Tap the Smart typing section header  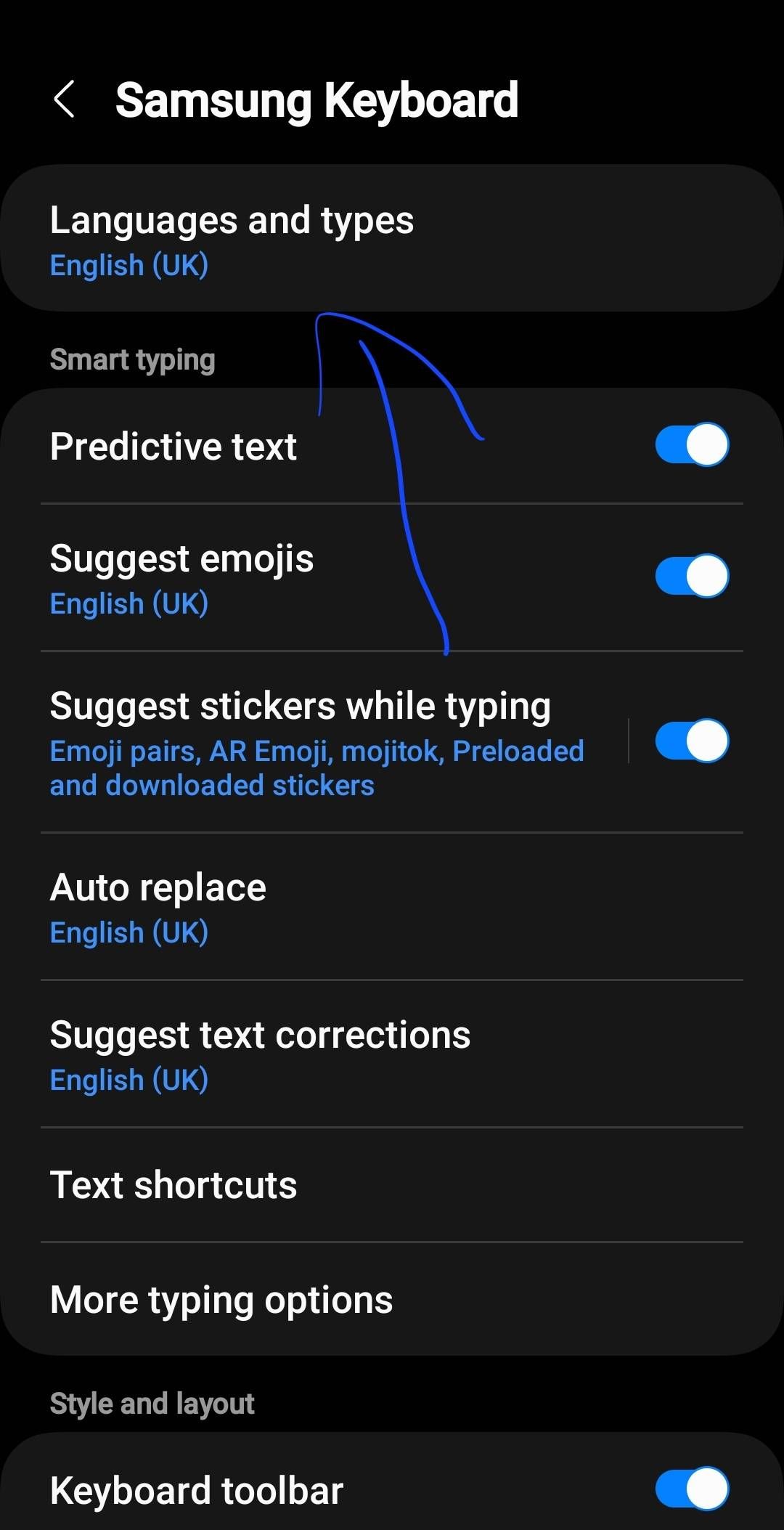coord(132,359)
